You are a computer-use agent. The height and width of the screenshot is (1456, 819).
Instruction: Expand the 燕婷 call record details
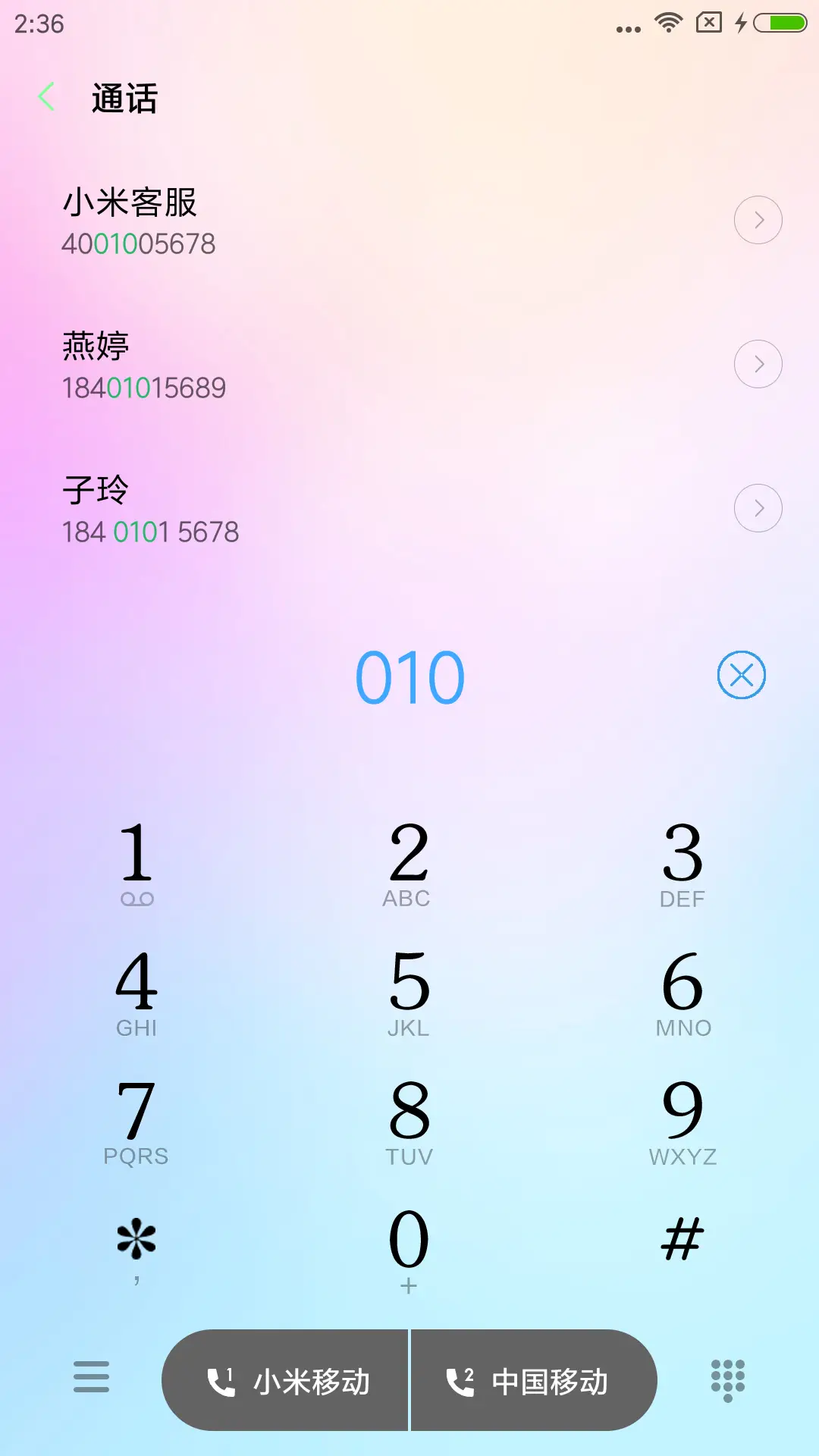pyautogui.click(x=758, y=363)
